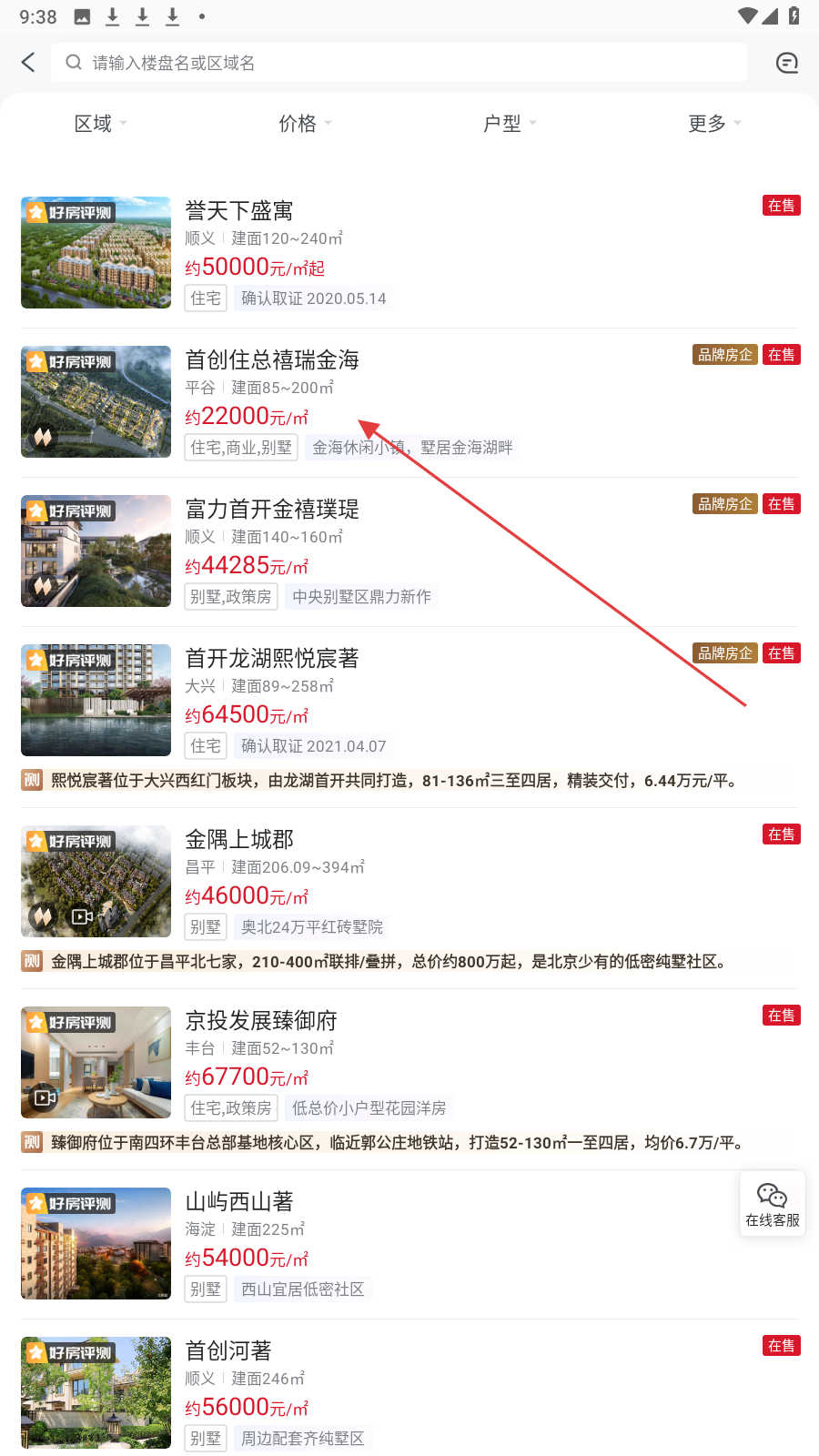Tap the property name search field

[400, 63]
